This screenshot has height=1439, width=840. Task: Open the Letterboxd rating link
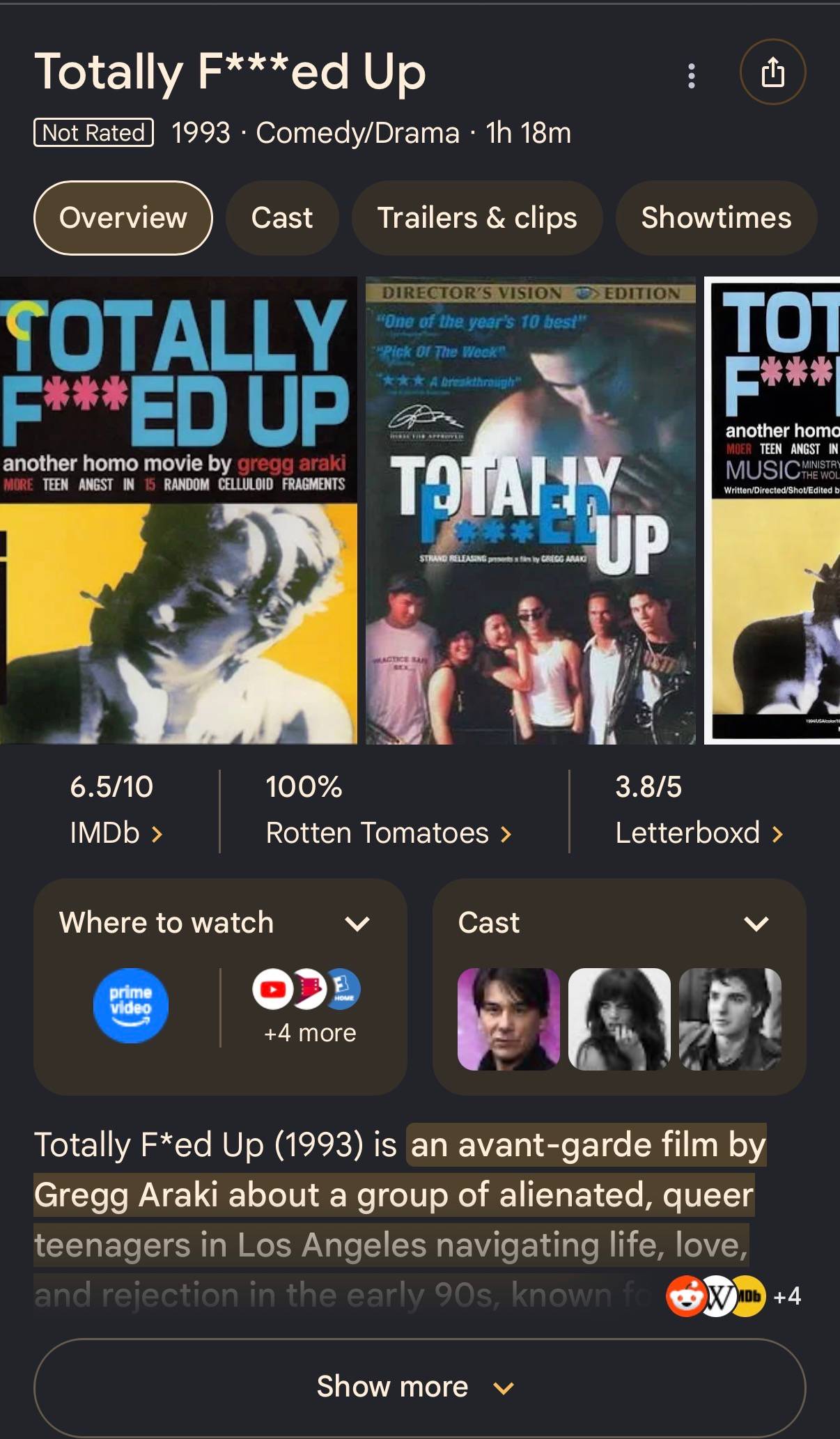pyautogui.click(x=699, y=810)
